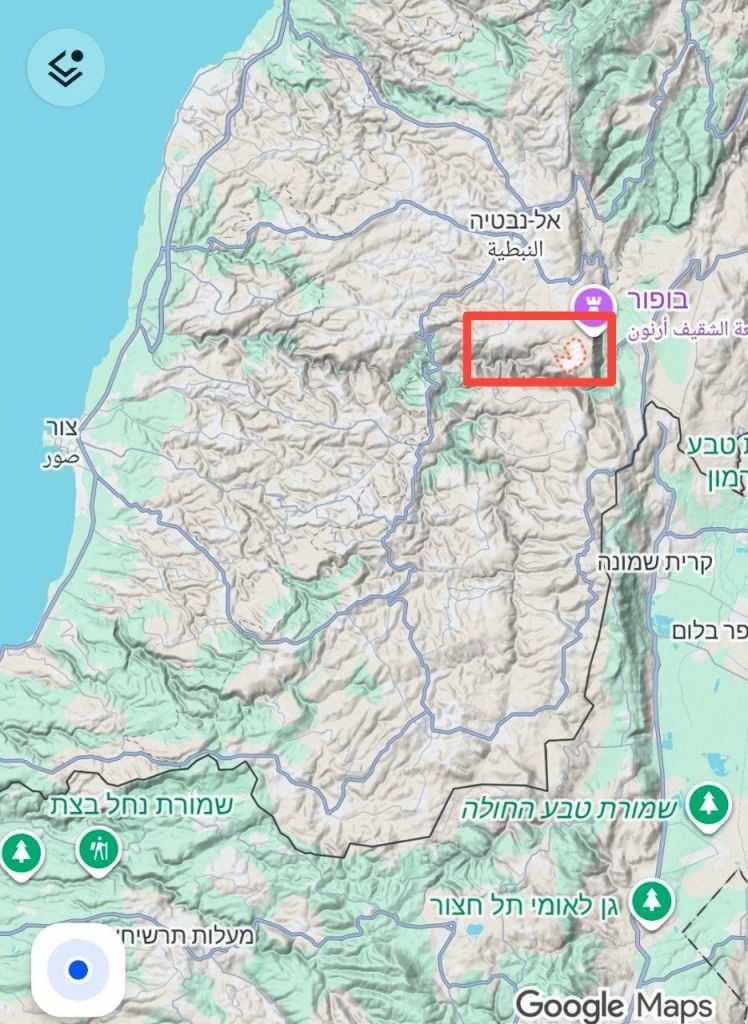Screen dimensions: 748x1024
Task: Select the שמורת נחל בצת hiking pin
Action: coord(99,850)
